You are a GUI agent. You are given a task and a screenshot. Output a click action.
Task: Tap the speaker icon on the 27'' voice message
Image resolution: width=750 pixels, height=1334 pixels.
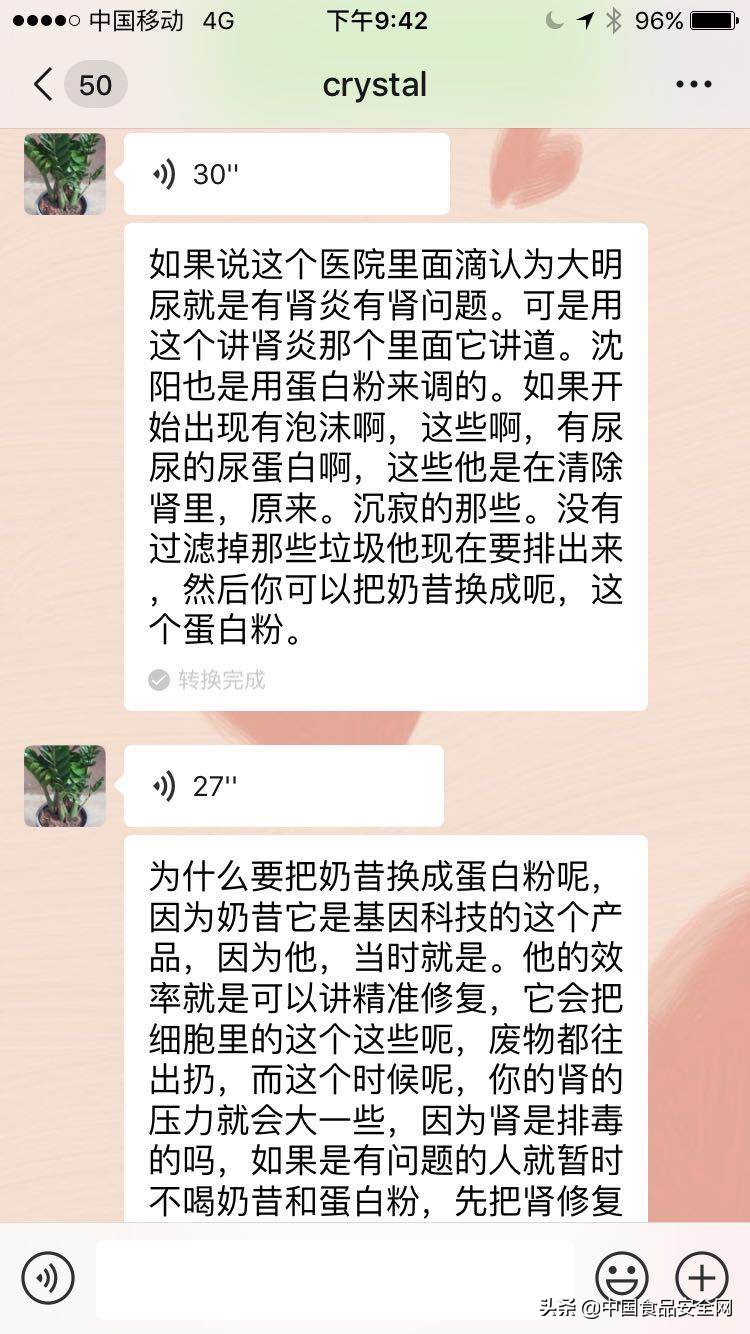click(162, 785)
